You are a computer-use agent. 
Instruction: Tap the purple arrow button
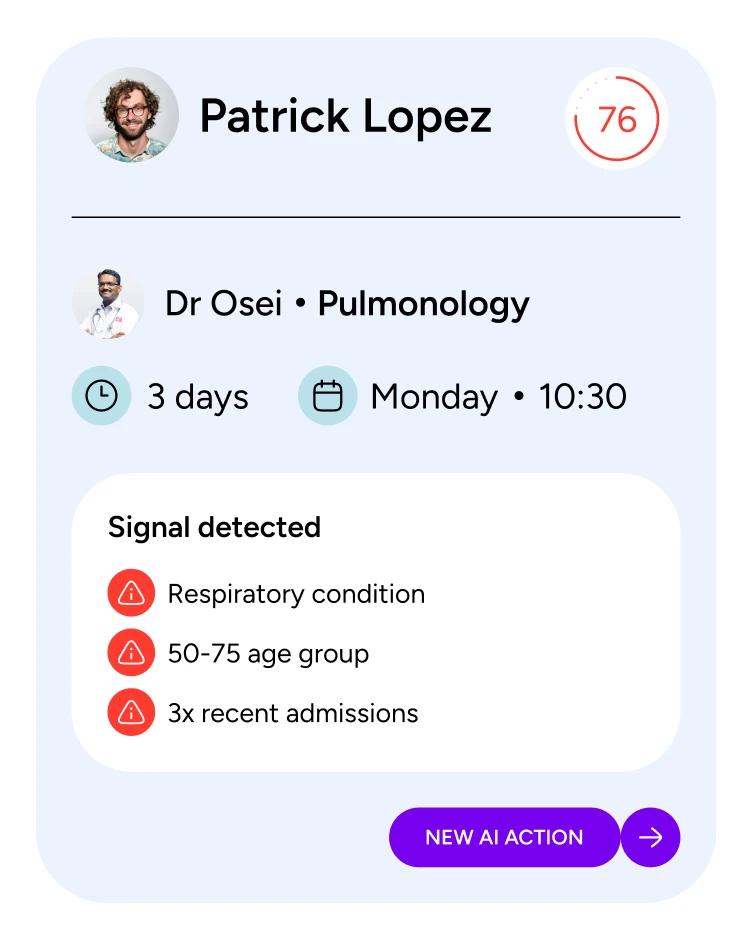pyautogui.click(x=650, y=837)
